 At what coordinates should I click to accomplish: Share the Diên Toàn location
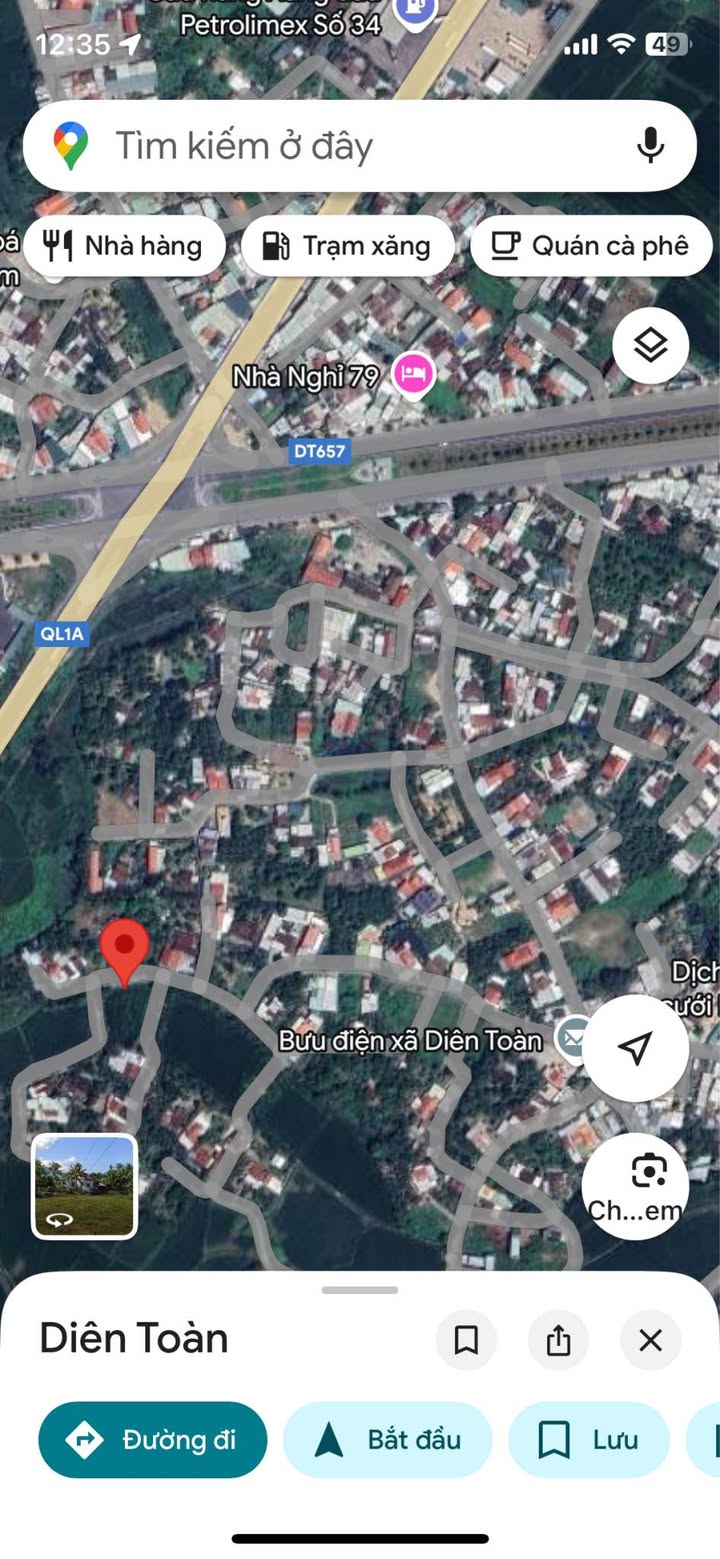(x=558, y=1340)
